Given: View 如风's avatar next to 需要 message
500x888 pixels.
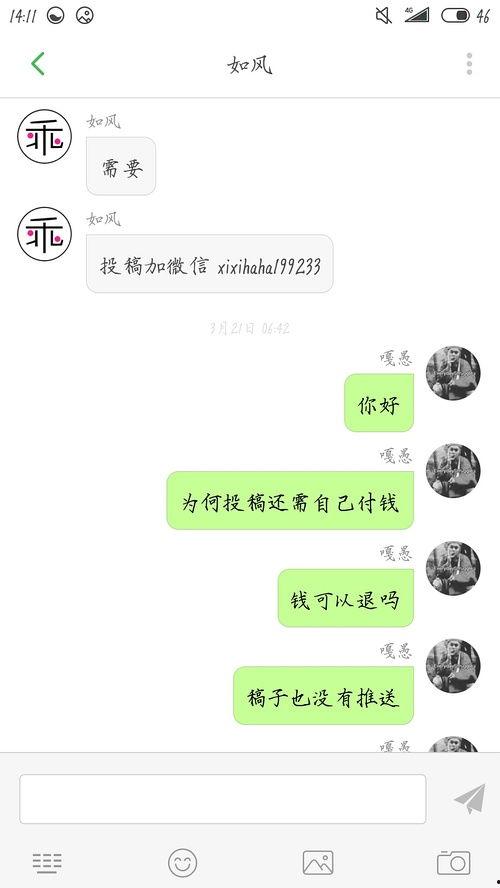Looking at the screenshot, I should coord(45,136).
